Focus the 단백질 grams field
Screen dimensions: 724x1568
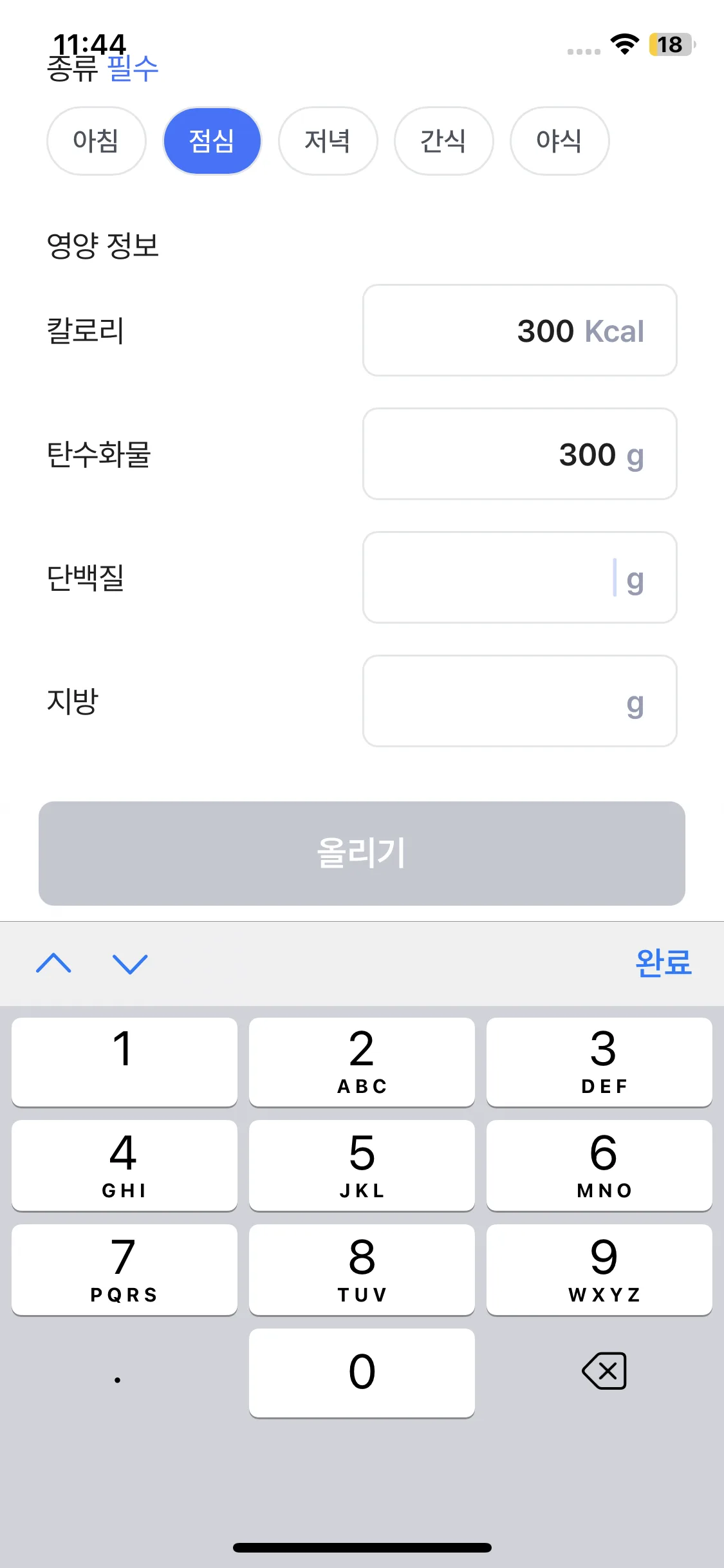(x=519, y=577)
